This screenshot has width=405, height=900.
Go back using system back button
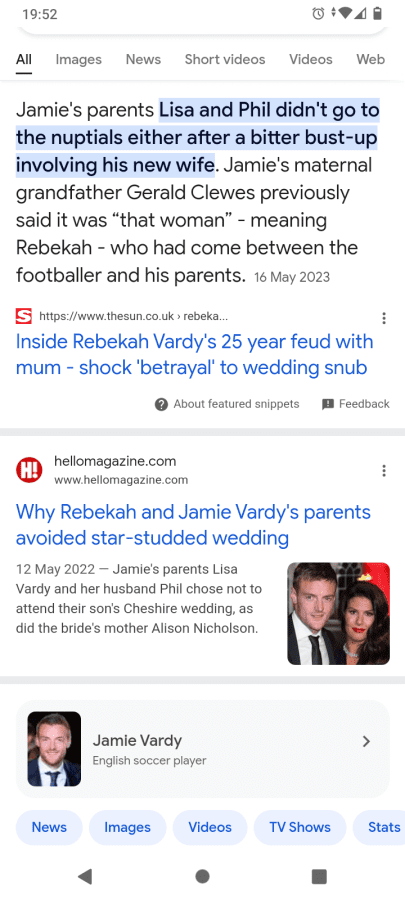coord(85,876)
